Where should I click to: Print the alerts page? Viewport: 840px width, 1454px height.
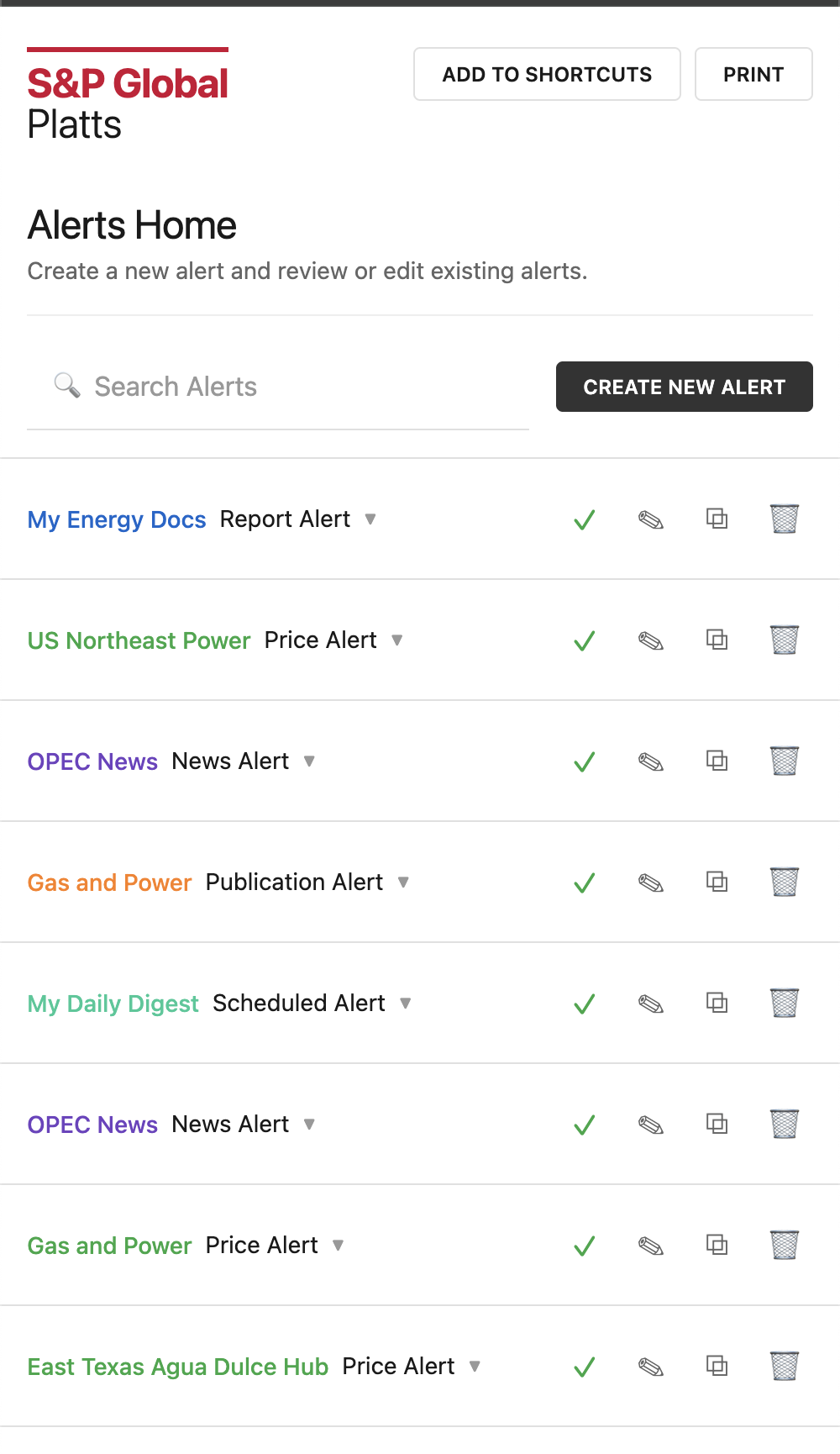pyautogui.click(x=753, y=75)
